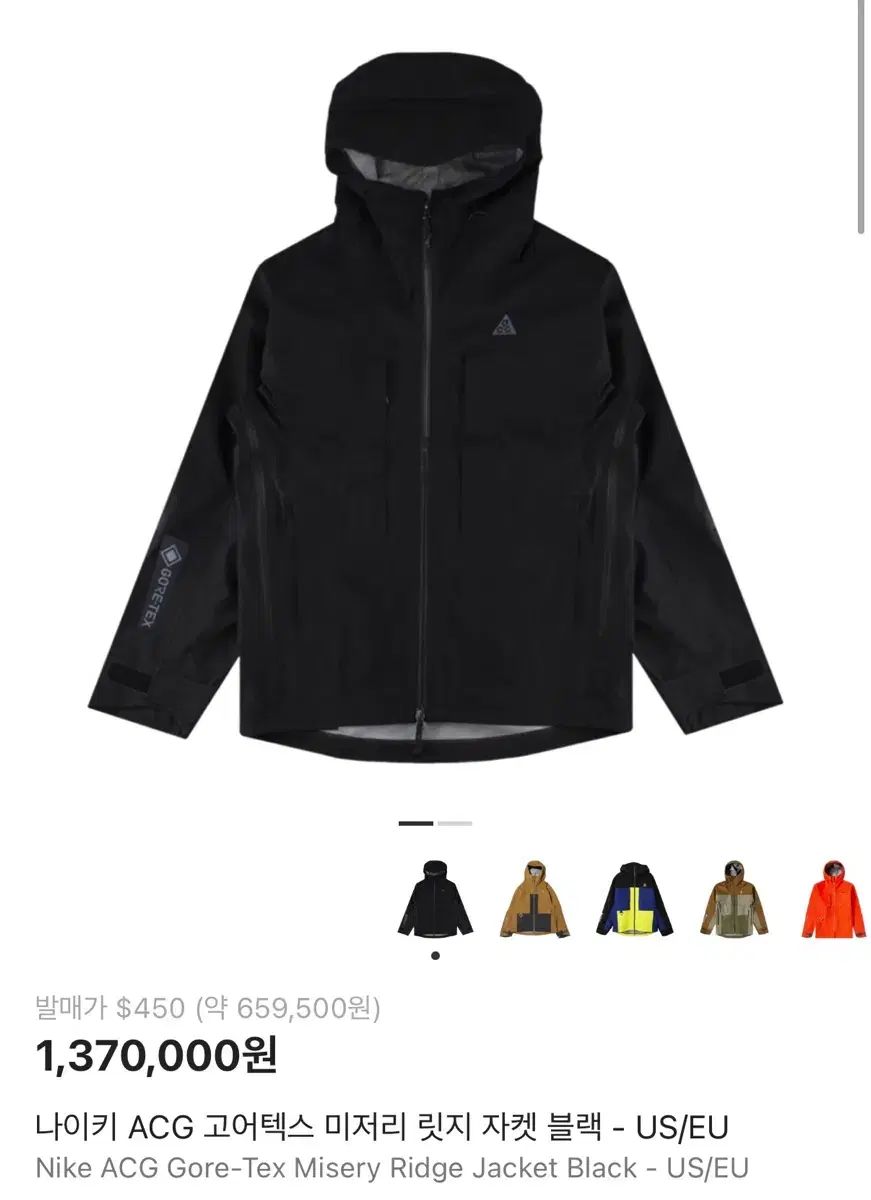Select the olive green jacket thumbnail
Image resolution: width=871 pixels, height=1200 pixels.
tap(733, 899)
